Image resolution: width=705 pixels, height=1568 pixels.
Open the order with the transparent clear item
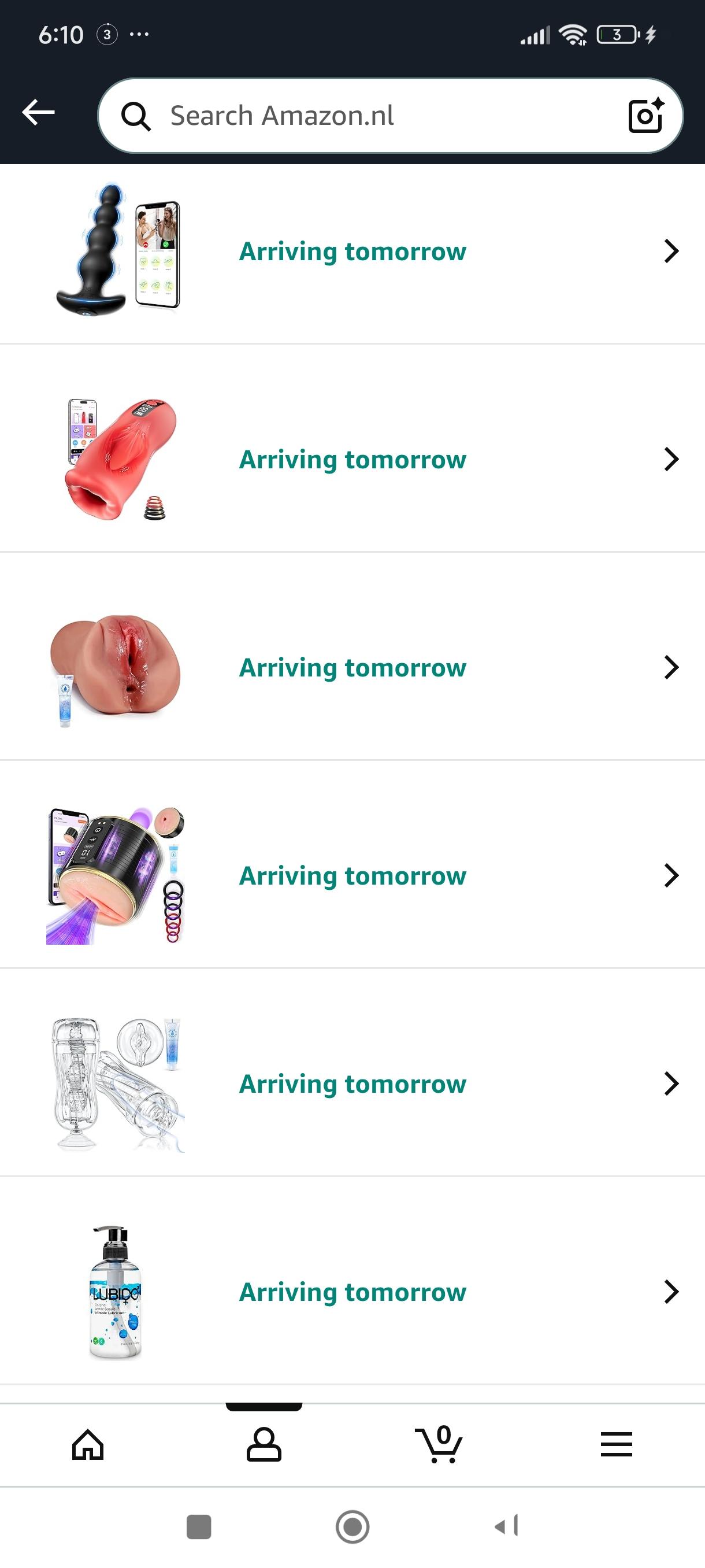(x=352, y=1083)
